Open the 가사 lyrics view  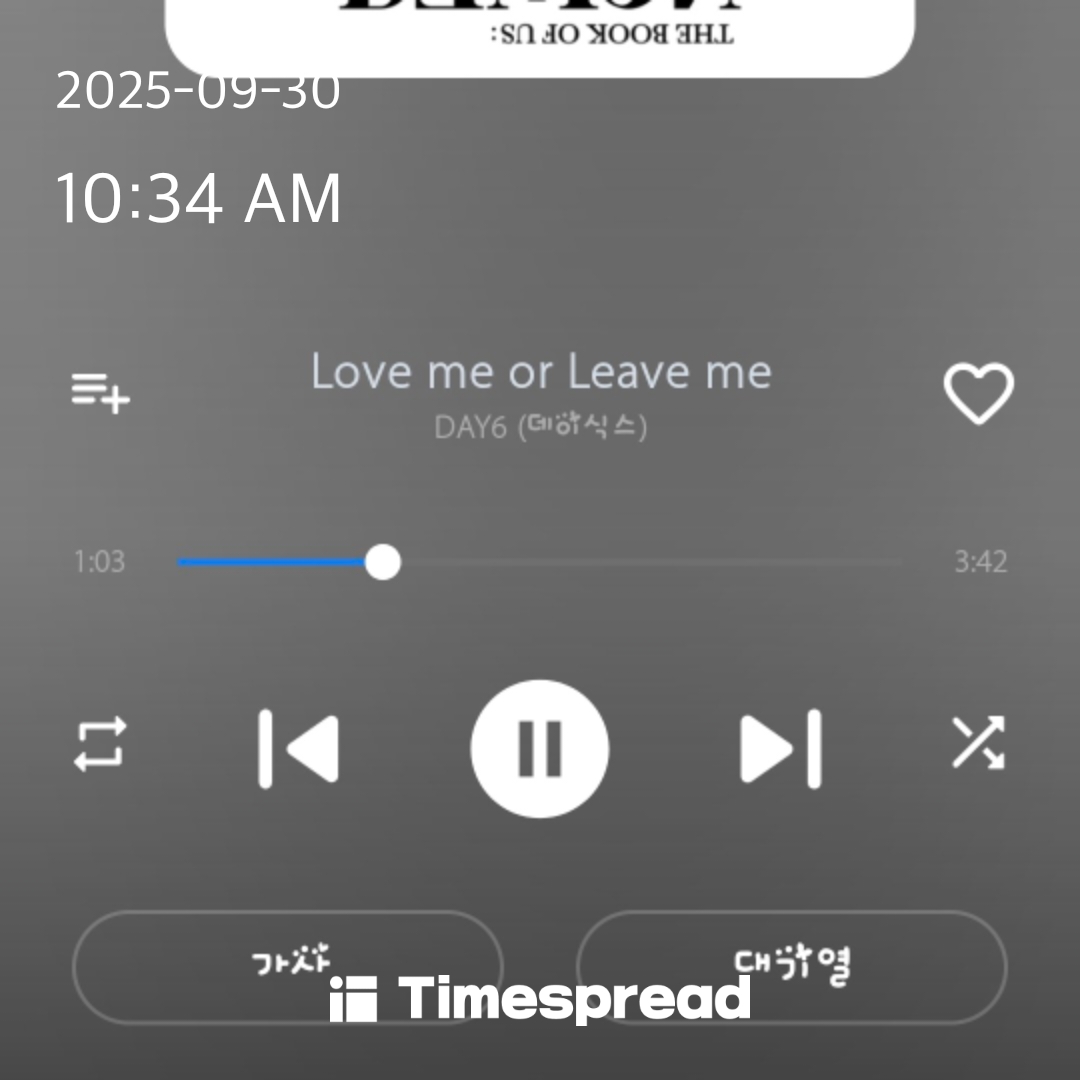click(288, 966)
